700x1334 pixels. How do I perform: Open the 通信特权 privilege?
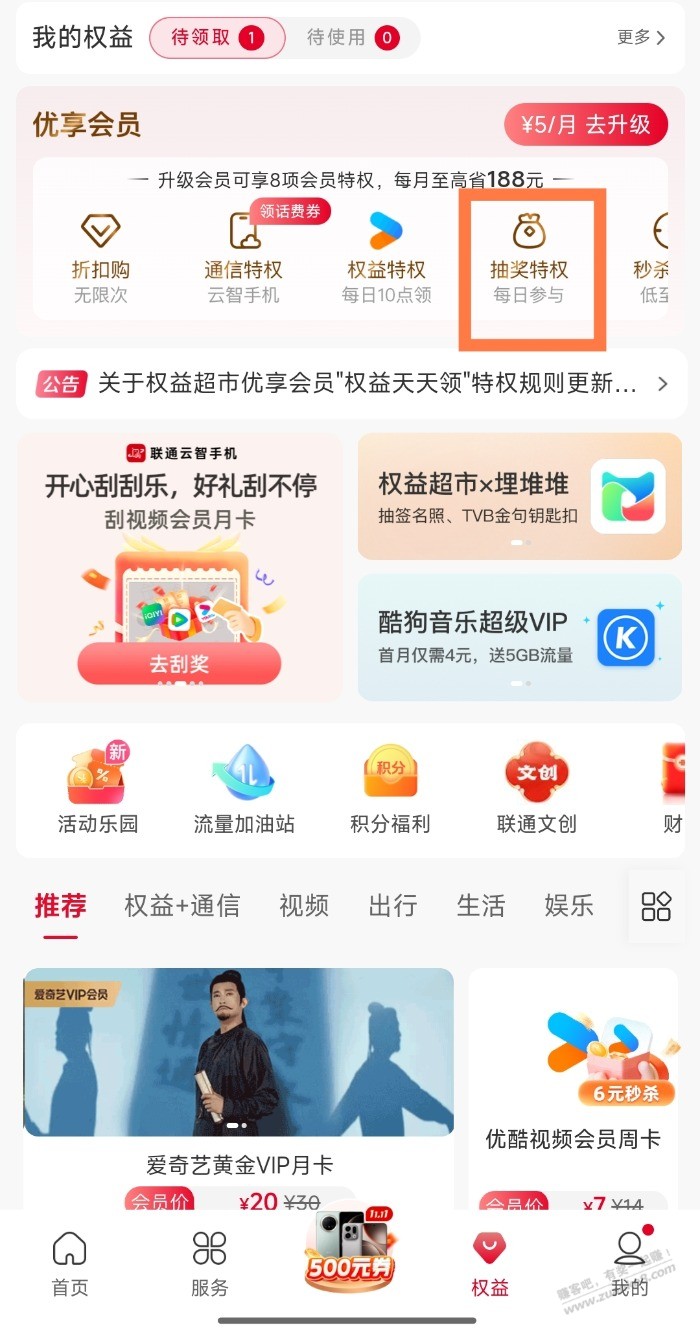coord(243,254)
